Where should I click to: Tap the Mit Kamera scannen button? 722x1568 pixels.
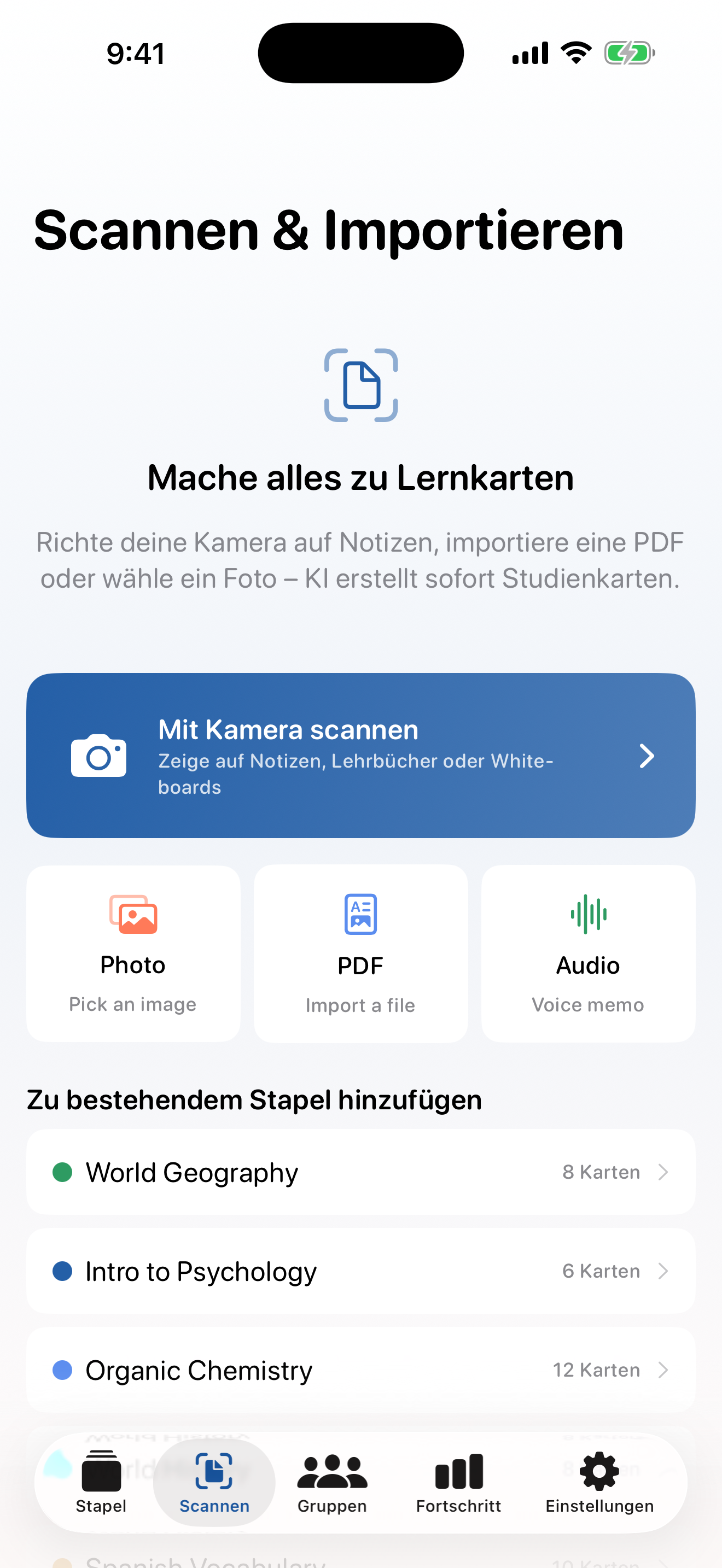pos(360,756)
